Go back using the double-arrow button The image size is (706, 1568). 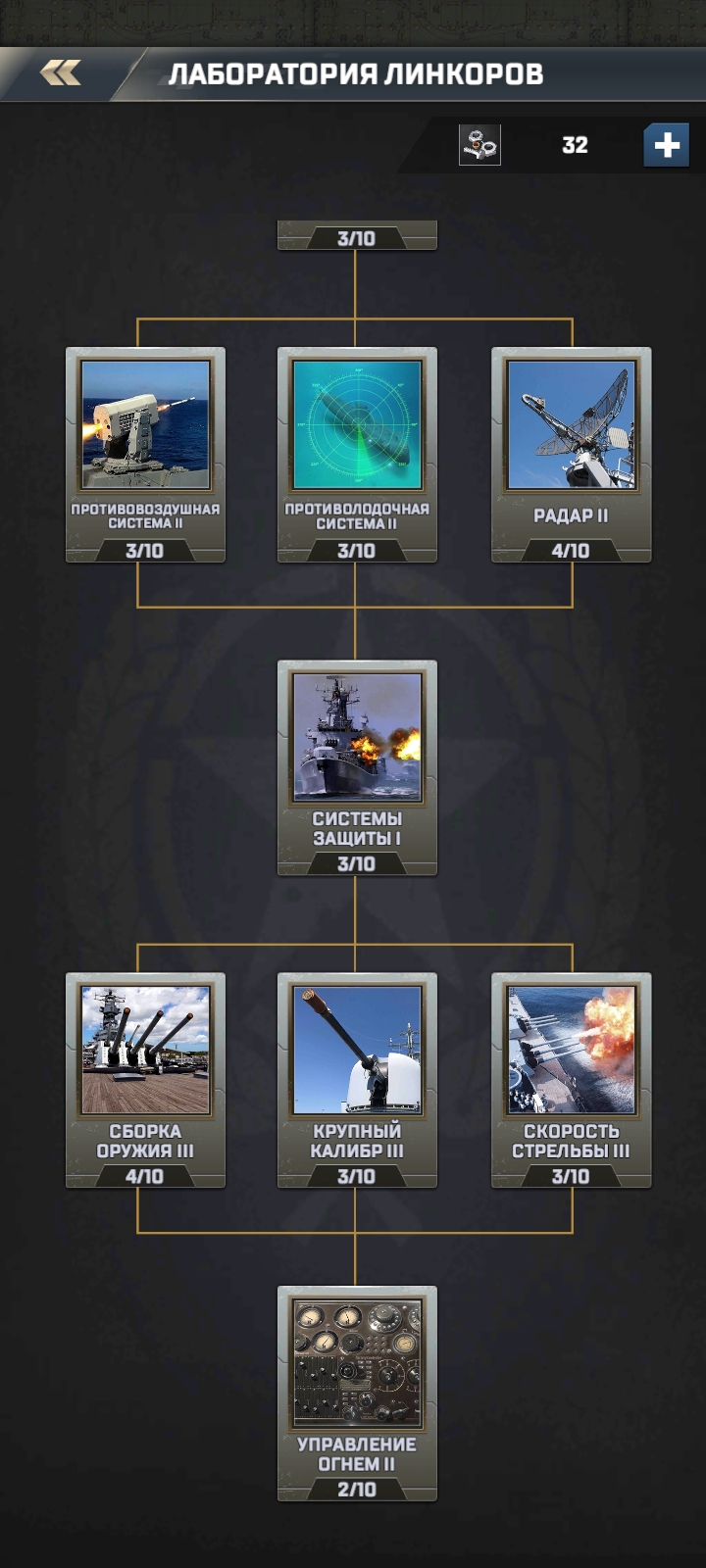61,73
